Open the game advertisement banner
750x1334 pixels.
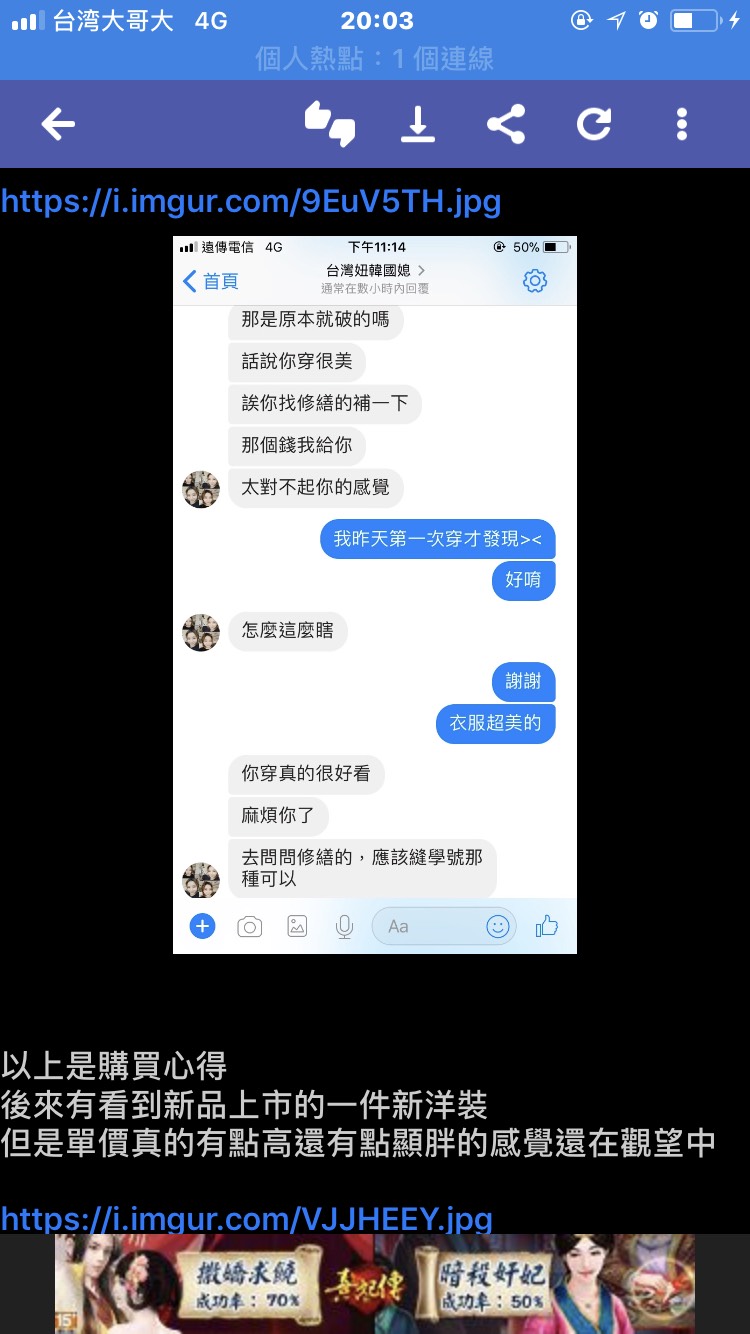point(375,1284)
